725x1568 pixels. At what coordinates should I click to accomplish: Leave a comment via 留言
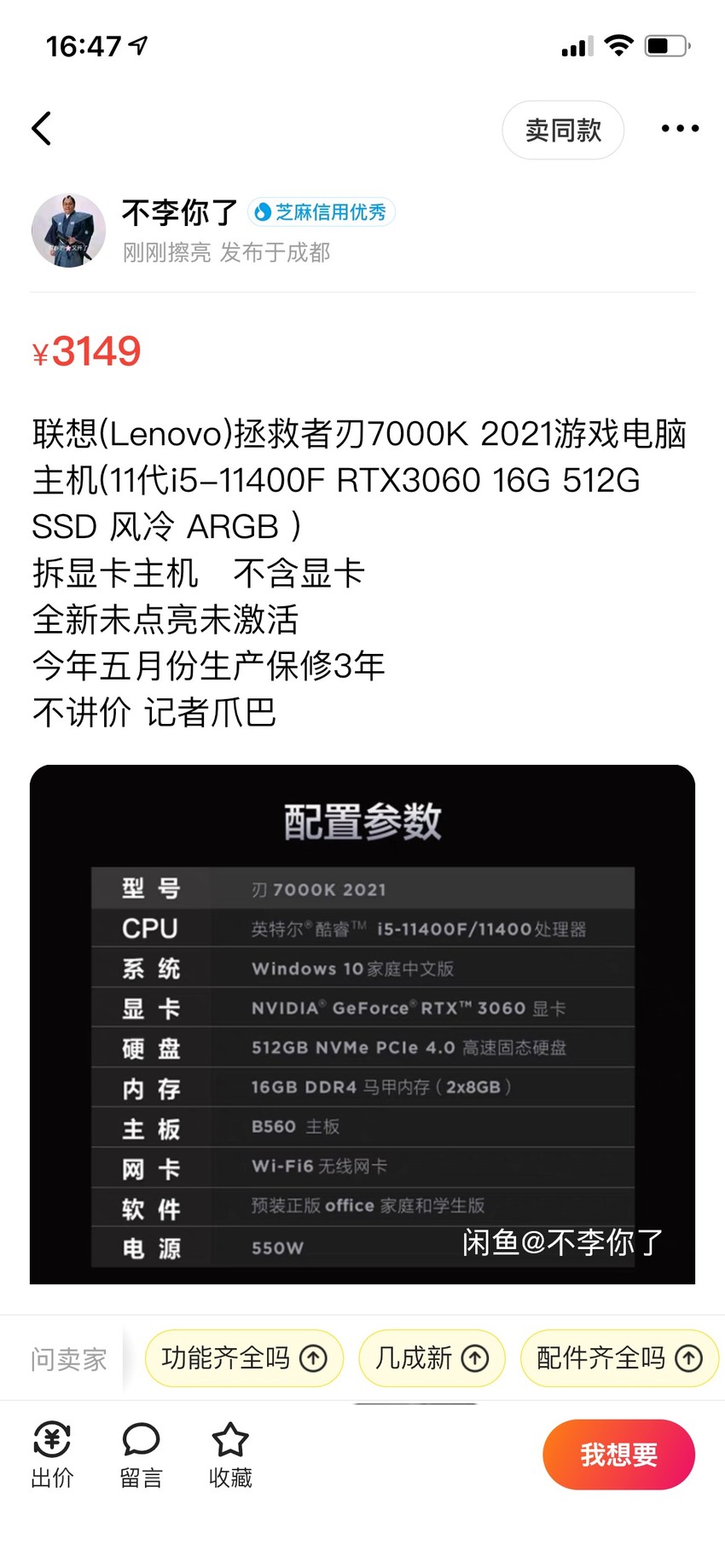(141, 1455)
